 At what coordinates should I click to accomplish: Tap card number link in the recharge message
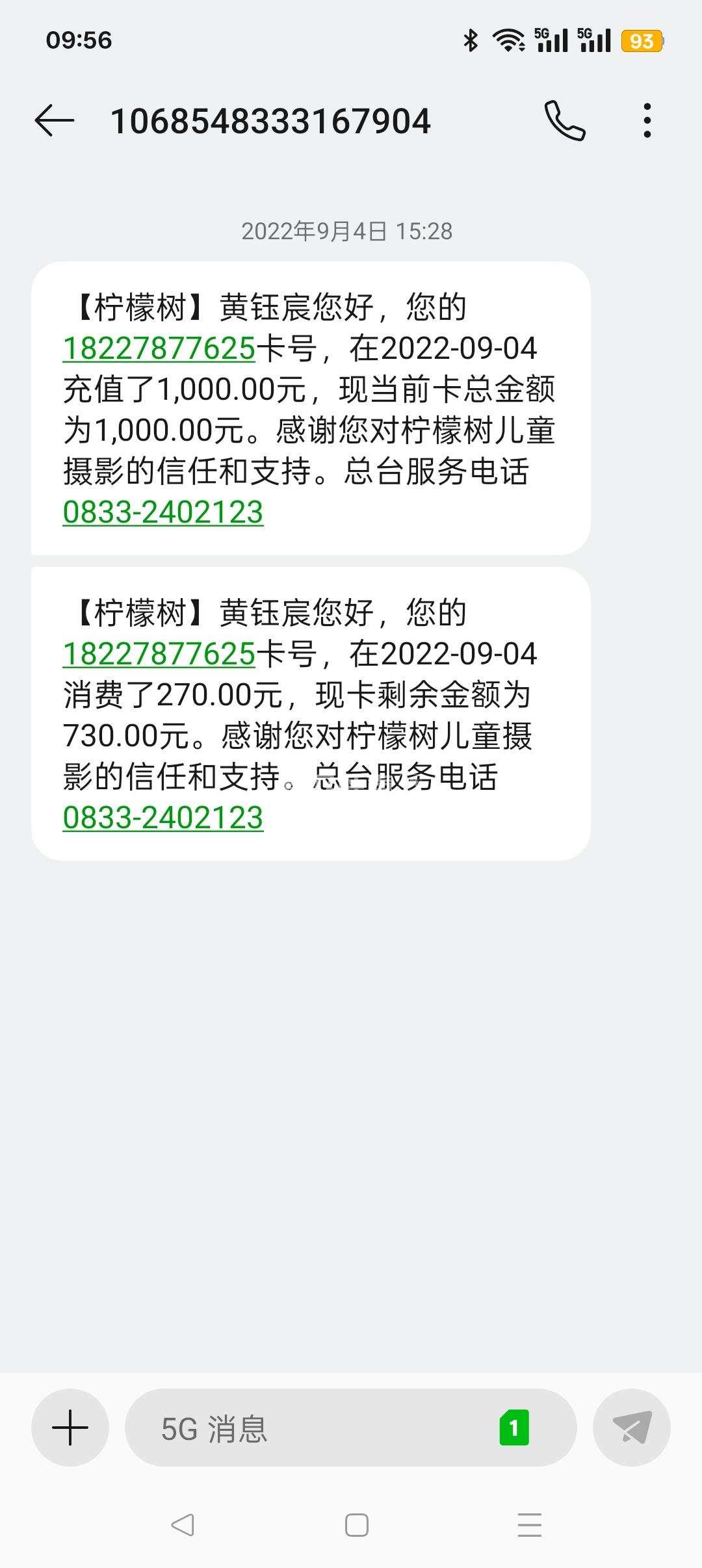[x=159, y=348]
